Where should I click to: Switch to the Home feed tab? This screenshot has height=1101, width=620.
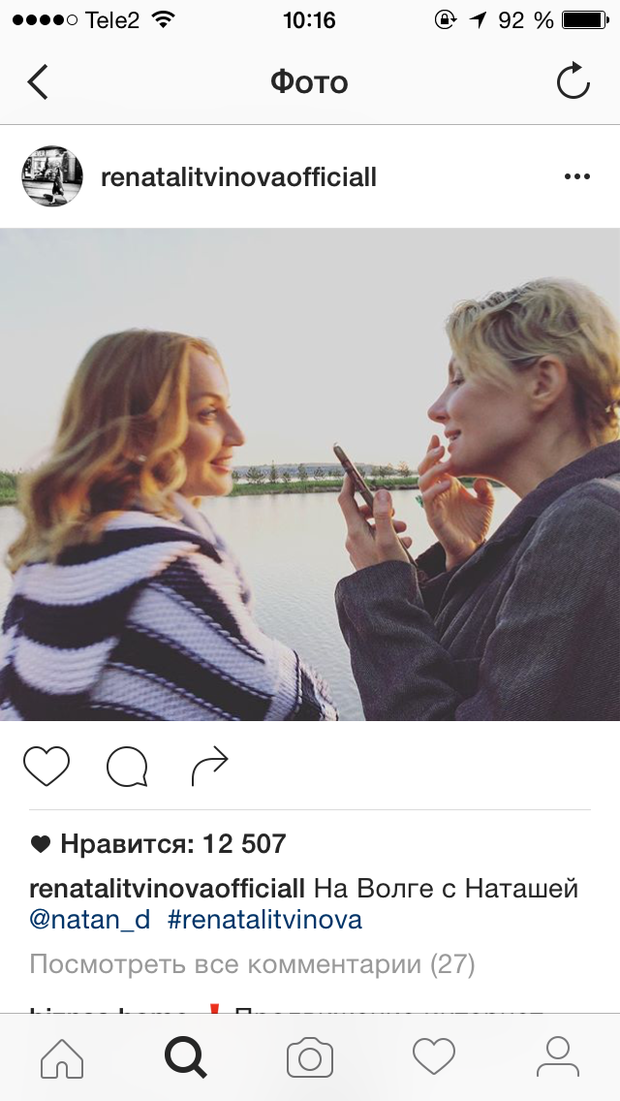(60, 1057)
